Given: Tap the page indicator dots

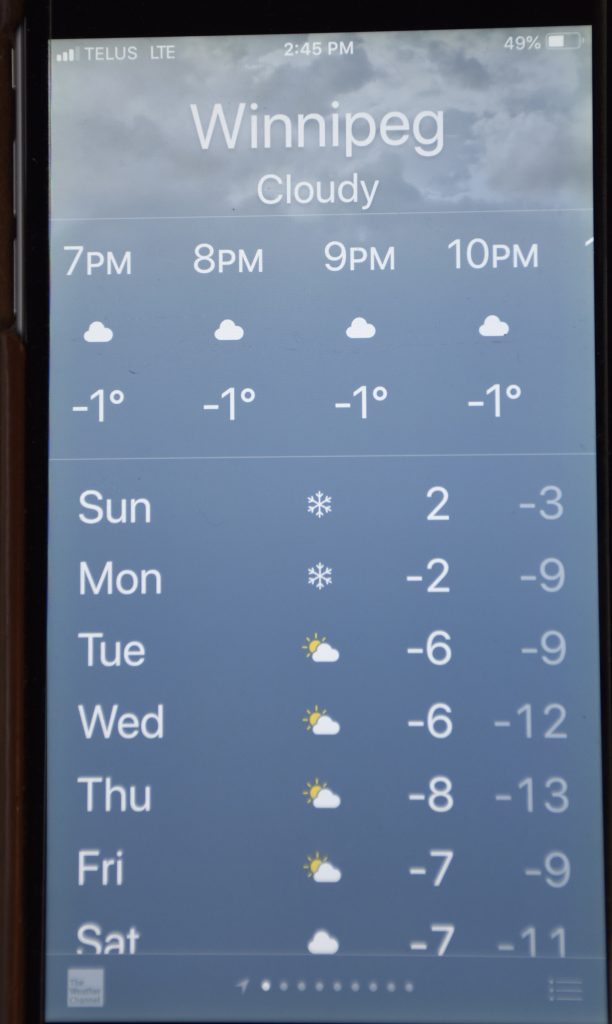Looking at the screenshot, I should tap(326, 986).
